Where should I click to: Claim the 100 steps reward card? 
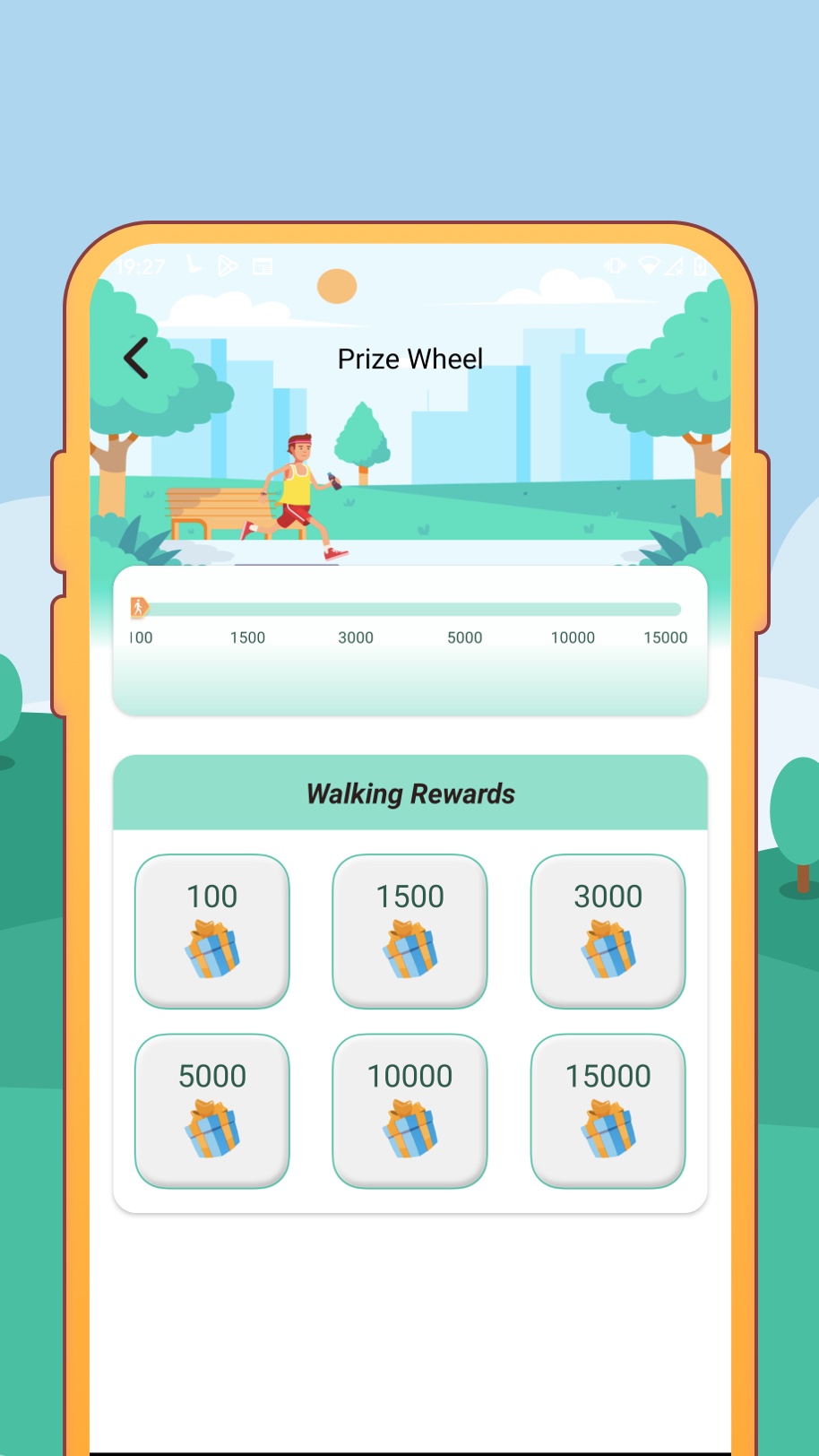(x=211, y=931)
